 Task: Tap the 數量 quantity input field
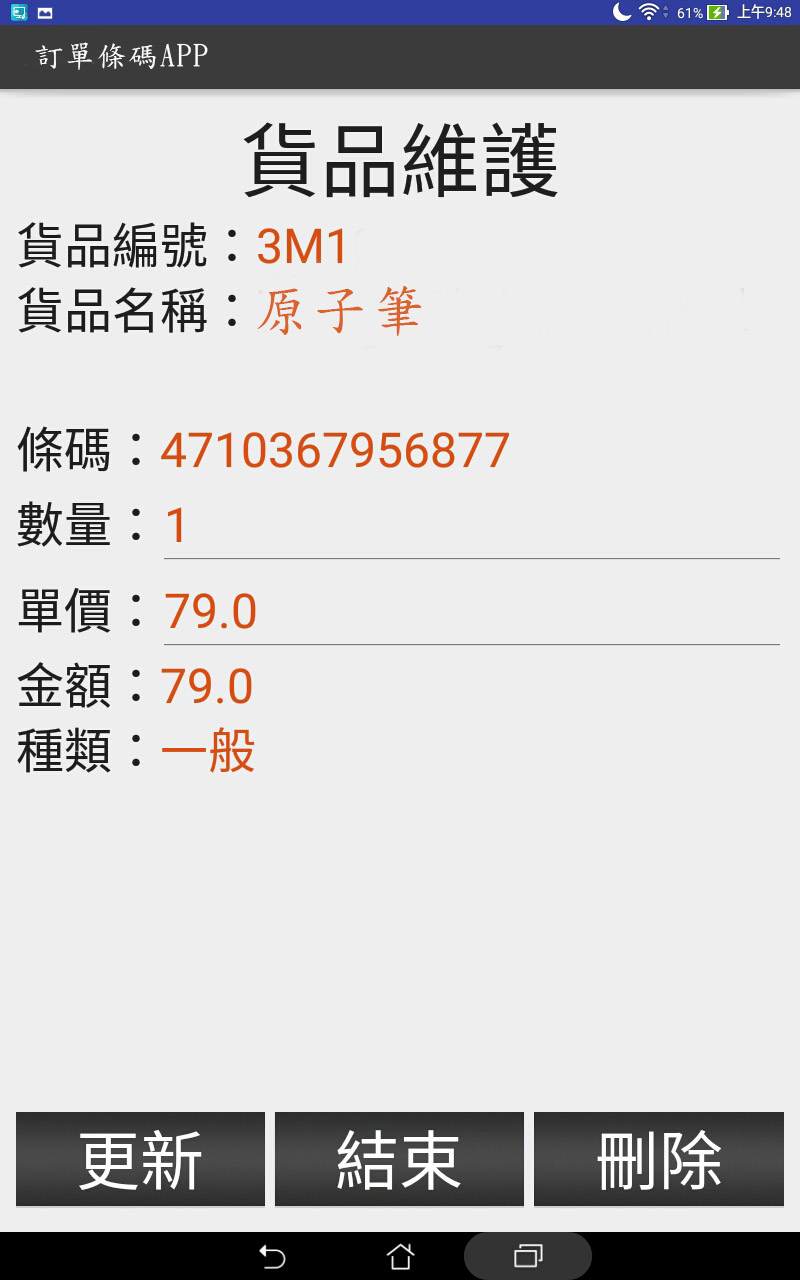tap(471, 527)
